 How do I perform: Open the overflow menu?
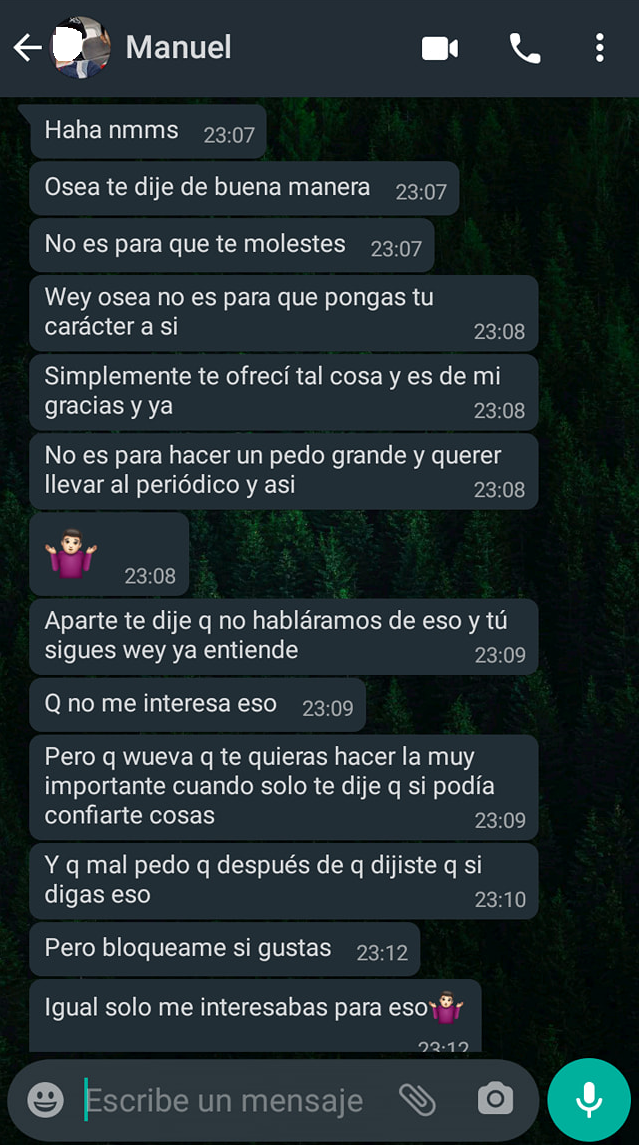click(x=599, y=48)
